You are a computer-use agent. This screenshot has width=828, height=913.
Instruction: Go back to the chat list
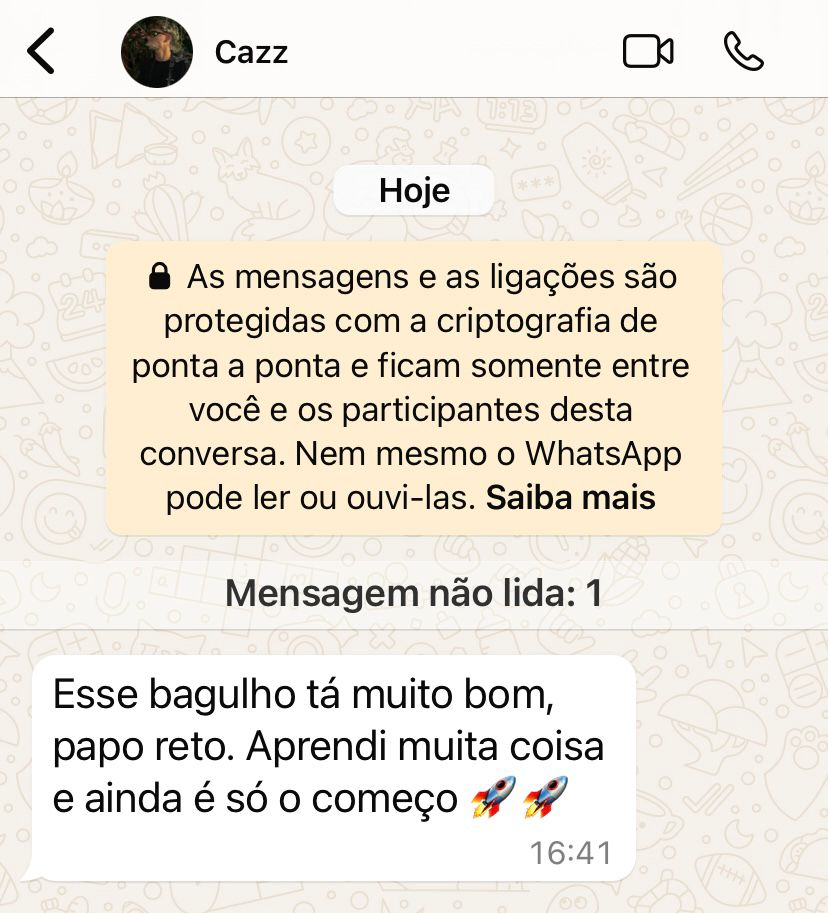(41, 51)
